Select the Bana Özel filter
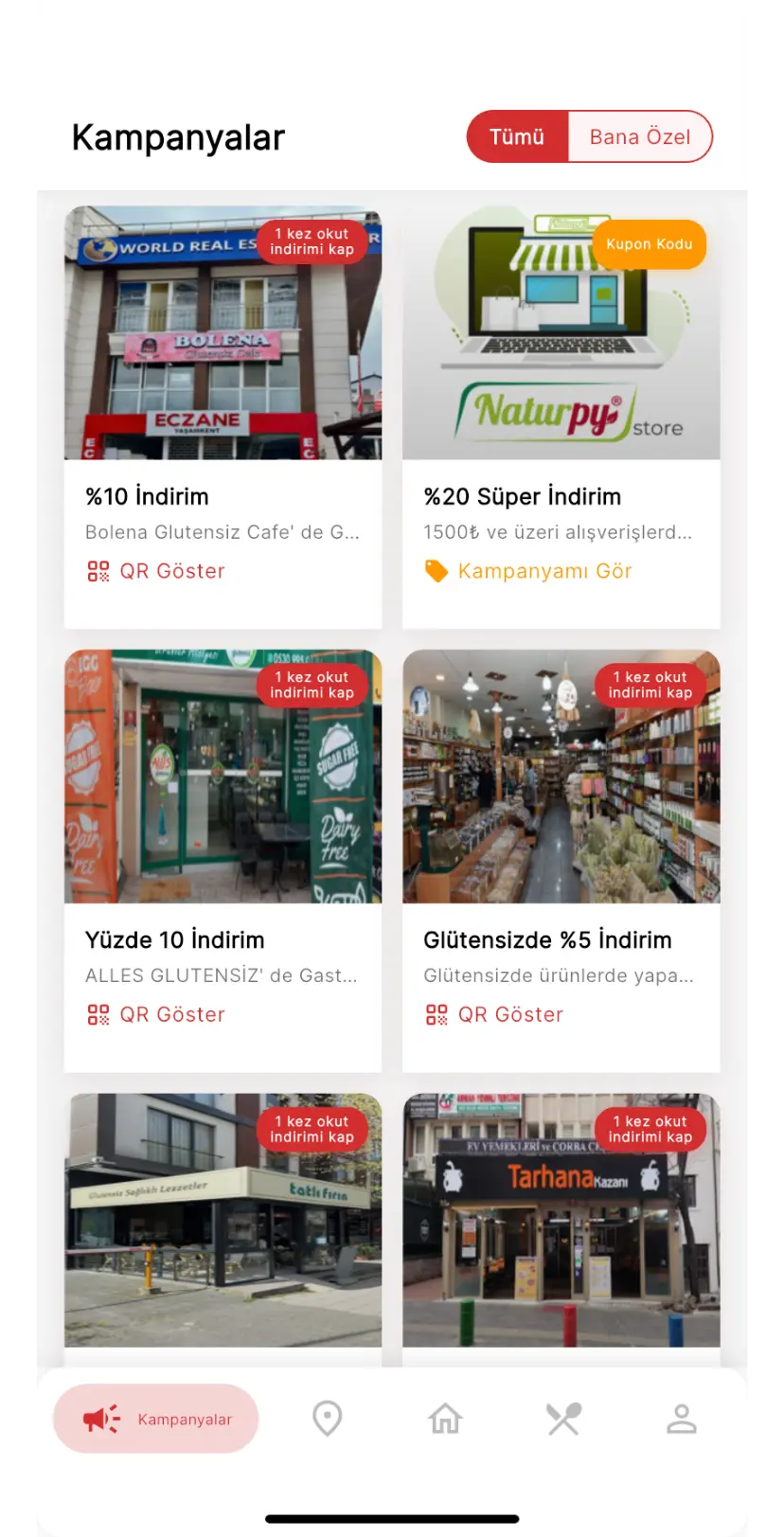 coord(639,136)
